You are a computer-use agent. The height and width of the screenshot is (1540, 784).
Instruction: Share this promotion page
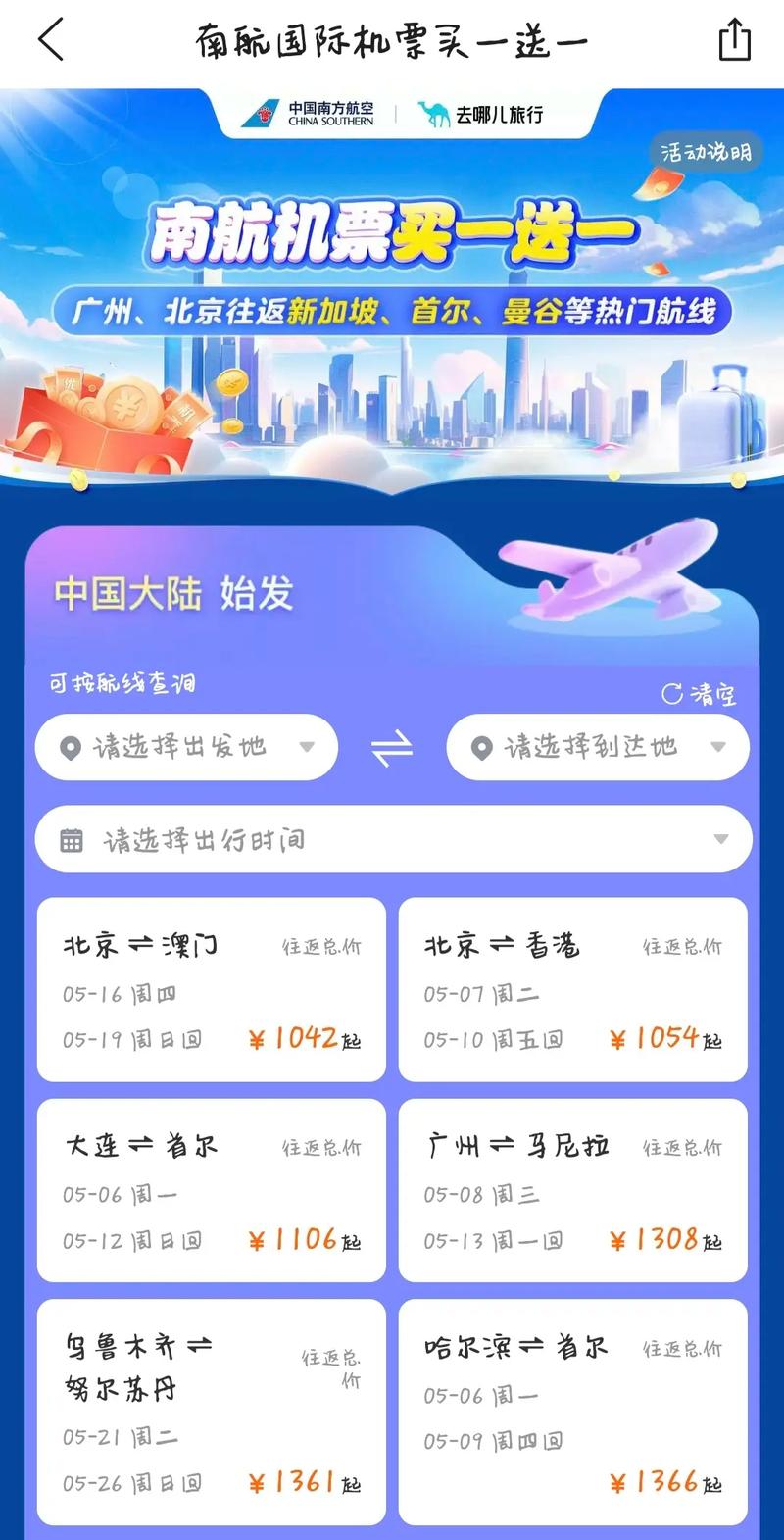coord(734,41)
